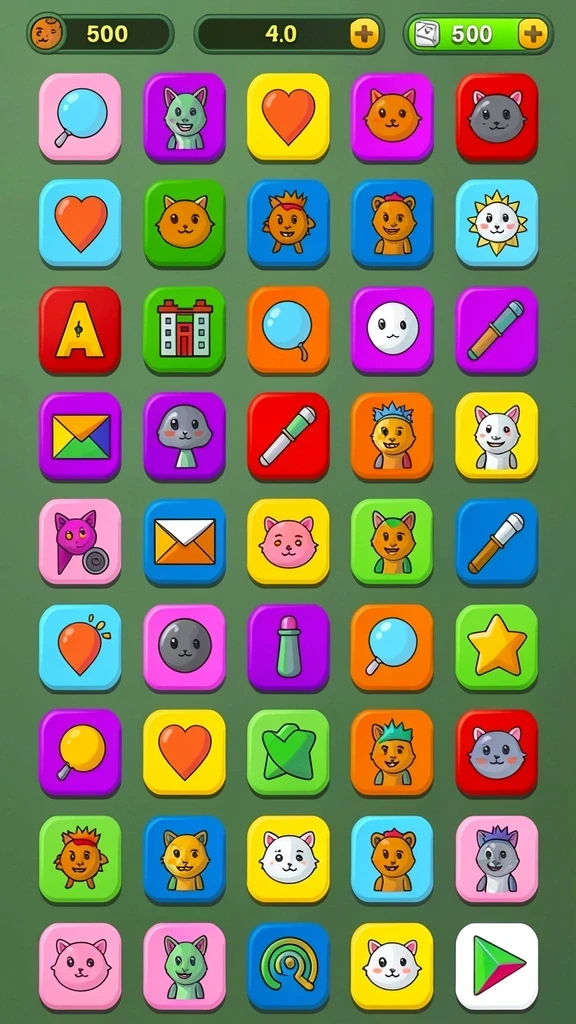Screen dimensions: 576x1024
Task: Tap the white round face tile
Action: point(392,330)
